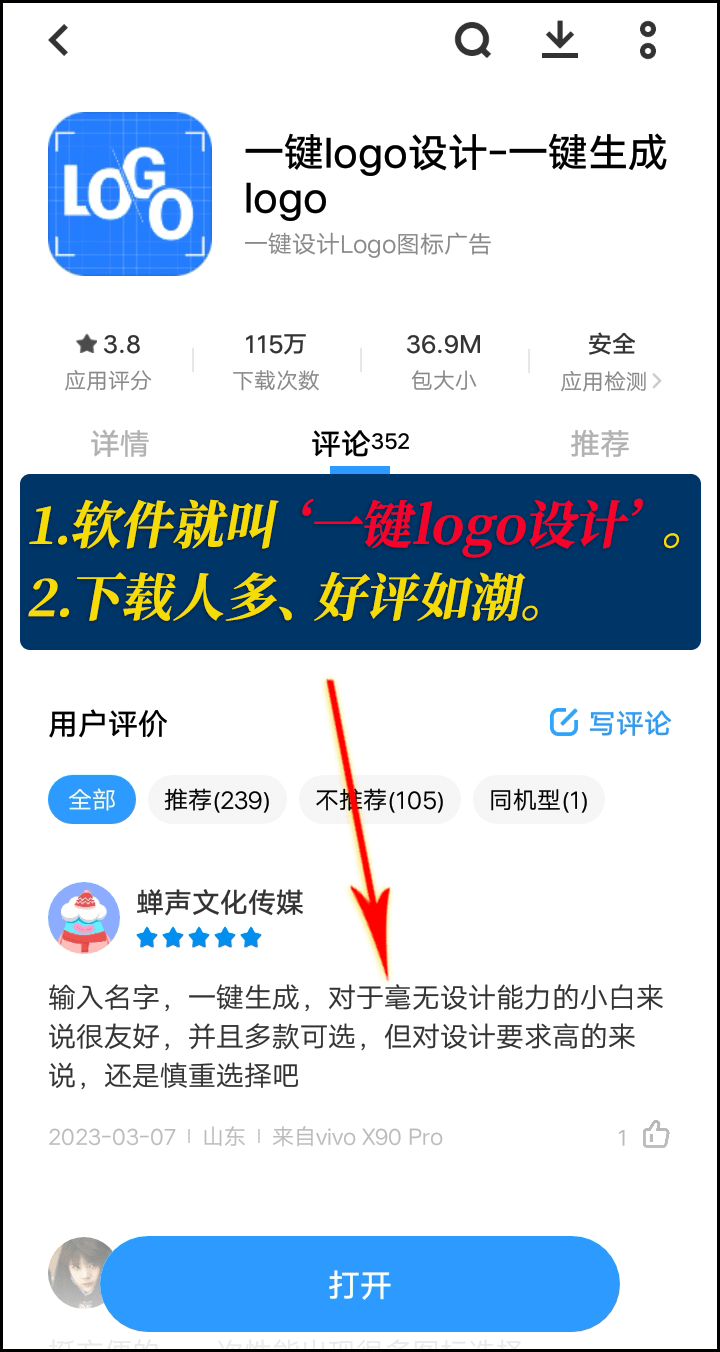Filter reviews by 推荐(239)
The image size is (720, 1352).
pos(217,800)
